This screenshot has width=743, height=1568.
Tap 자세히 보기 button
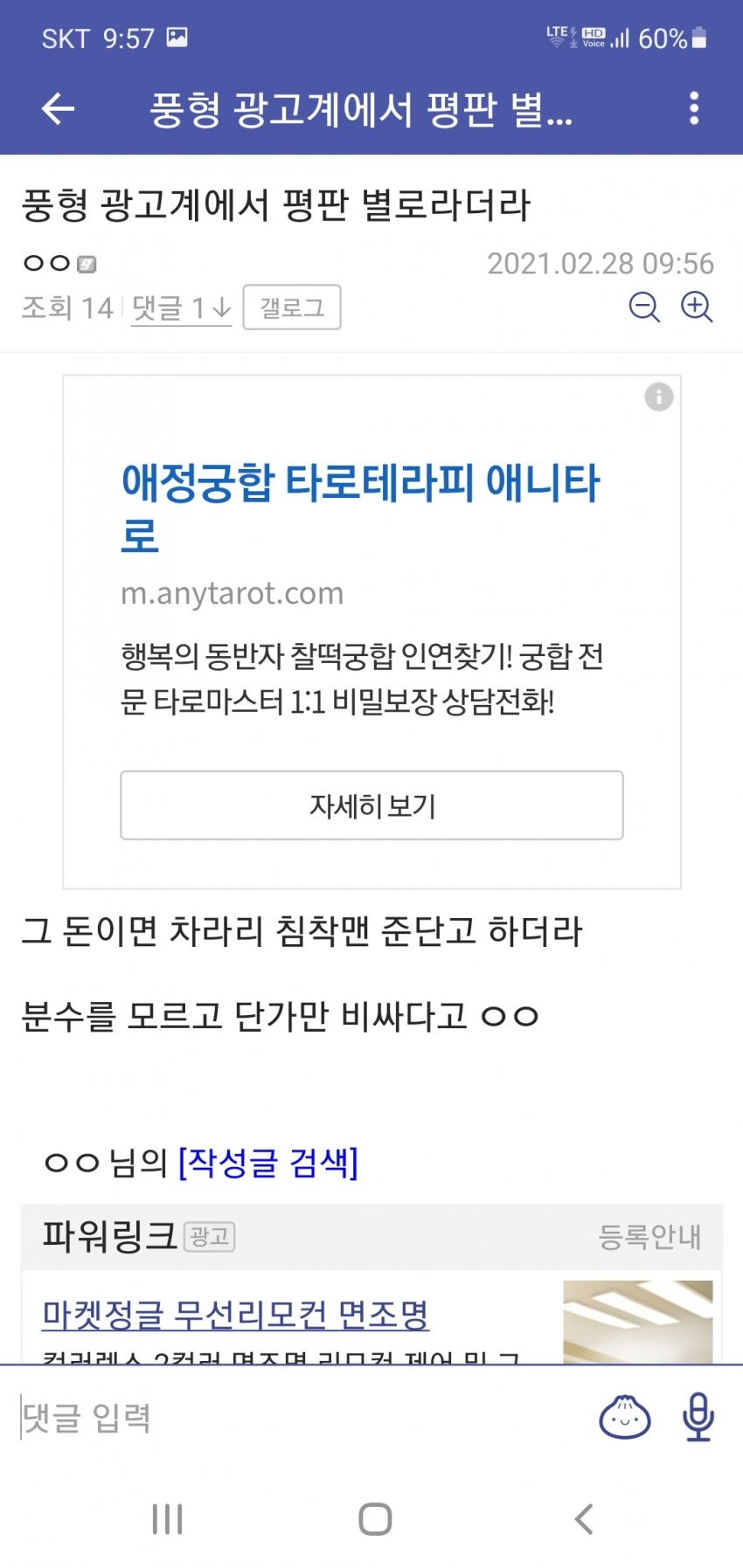(371, 805)
